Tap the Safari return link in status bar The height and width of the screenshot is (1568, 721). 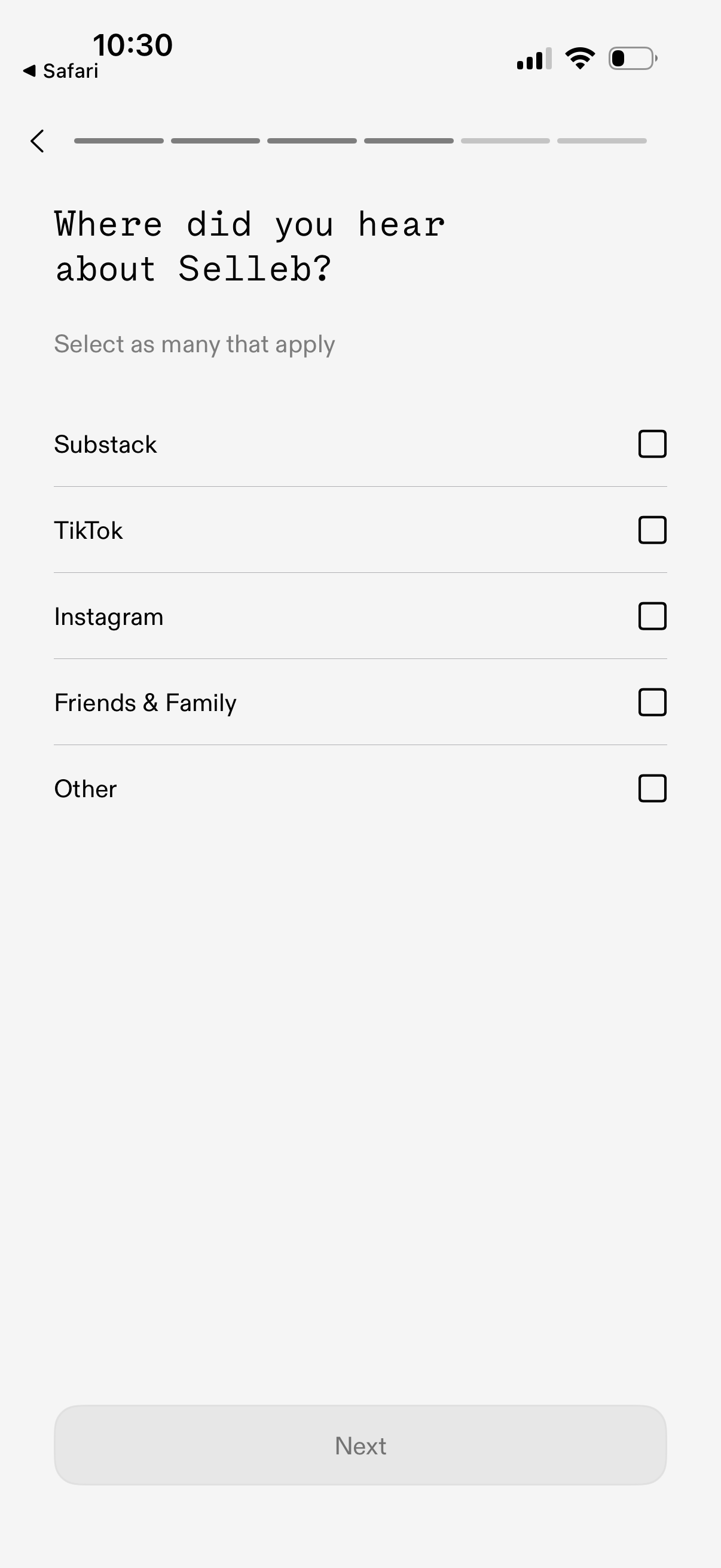tap(60, 71)
